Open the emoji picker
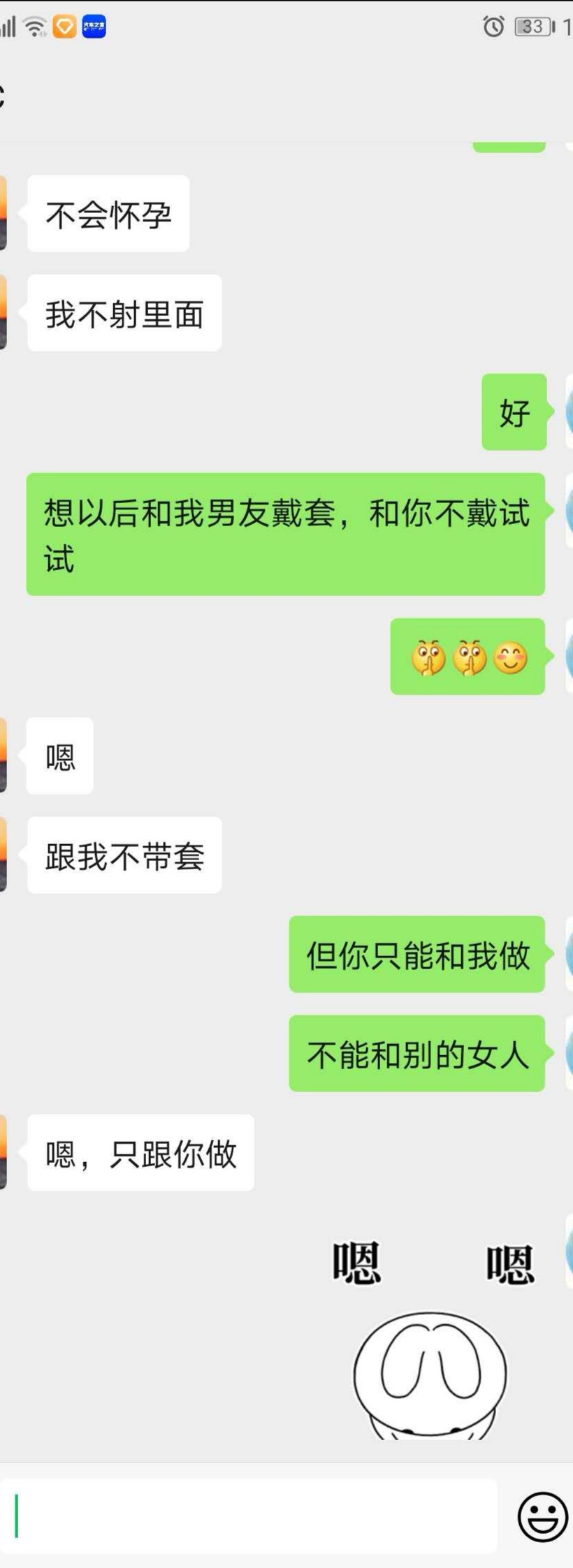Screen dimensions: 573x1568 point(542,1516)
